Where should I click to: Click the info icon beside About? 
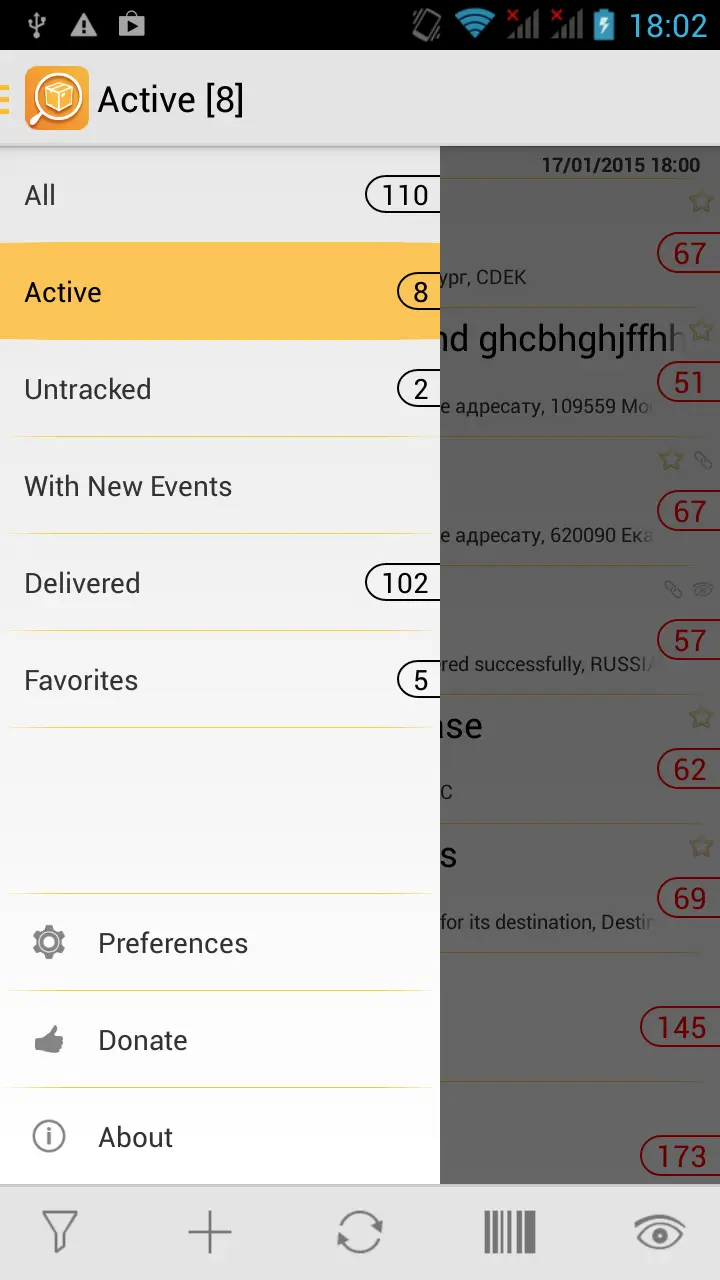coord(48,1136)
